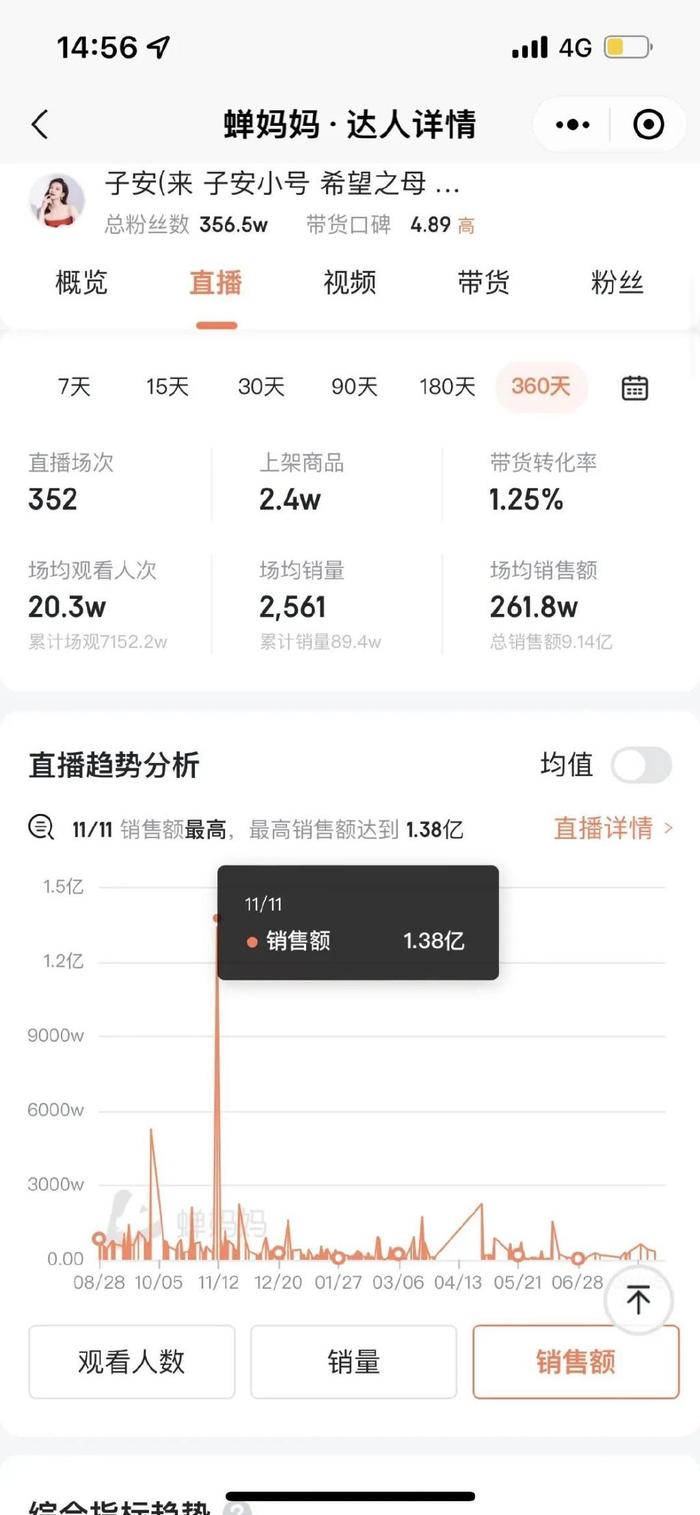Show the 销量 trend chart
This screenshot has width=700, height=1515.
pyautogui.click(x=353, y=1361)
